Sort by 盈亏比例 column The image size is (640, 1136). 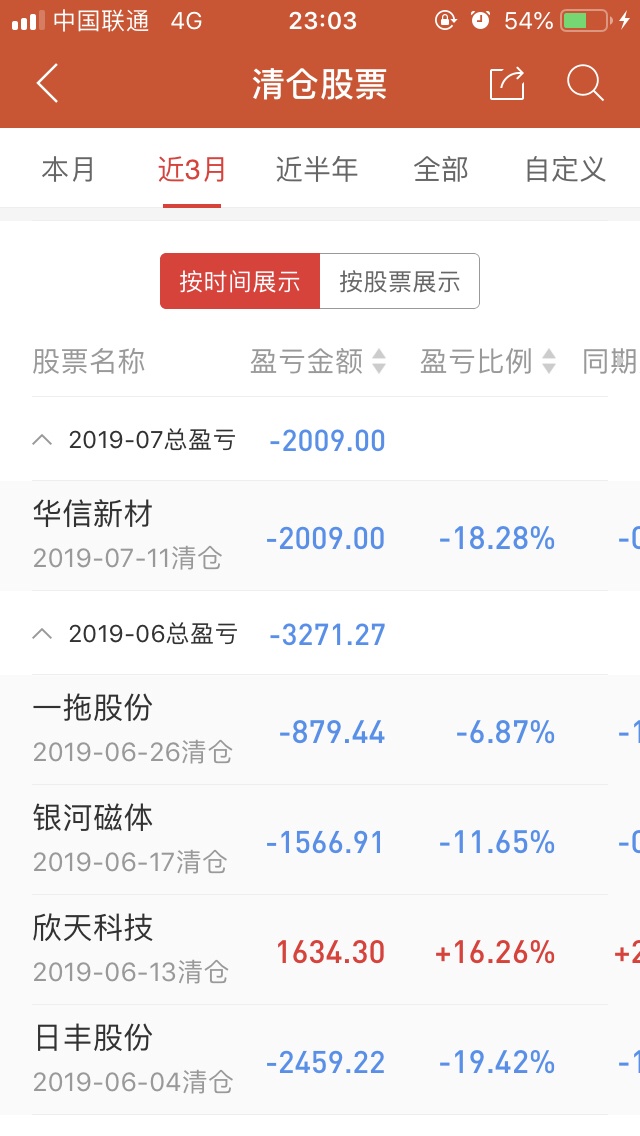tap(489, 361)
